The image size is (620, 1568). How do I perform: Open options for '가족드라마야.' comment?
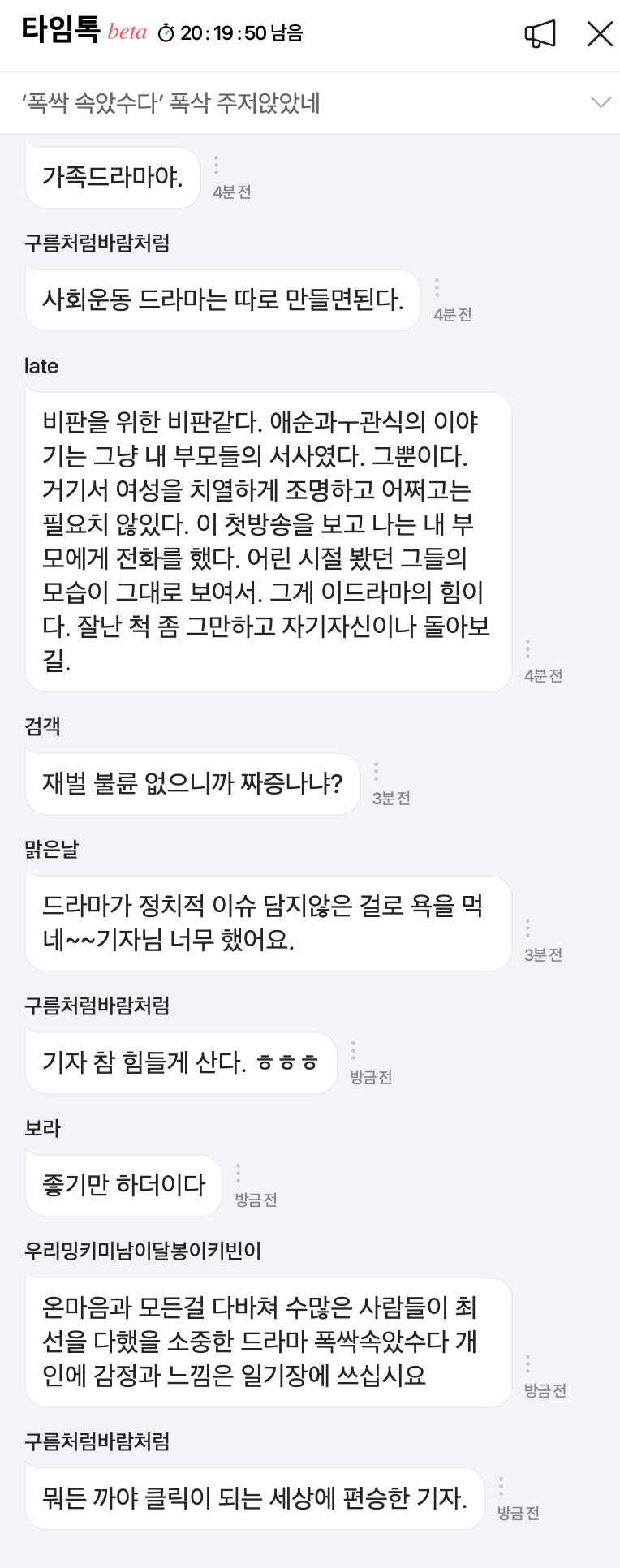pos(217,165)
